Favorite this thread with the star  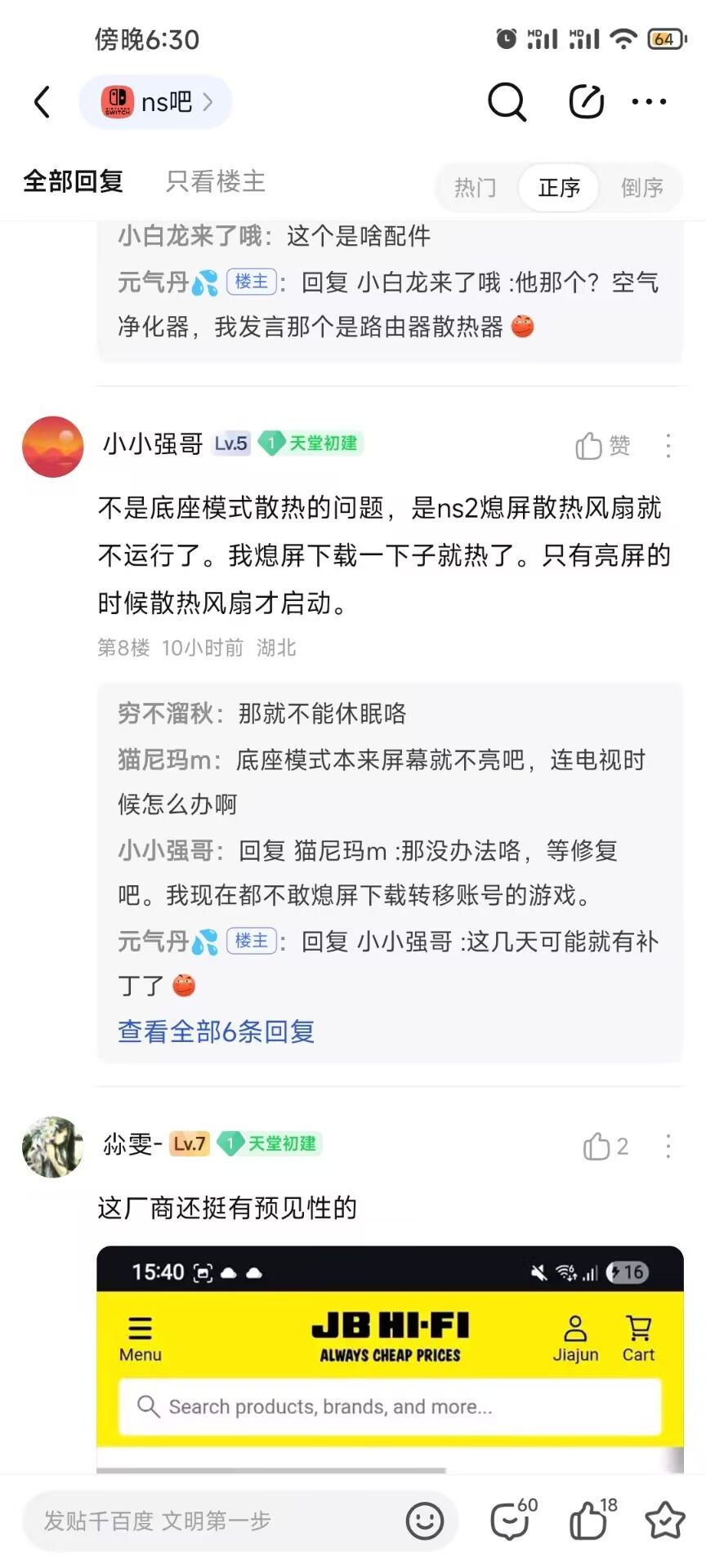[664, 1521]
